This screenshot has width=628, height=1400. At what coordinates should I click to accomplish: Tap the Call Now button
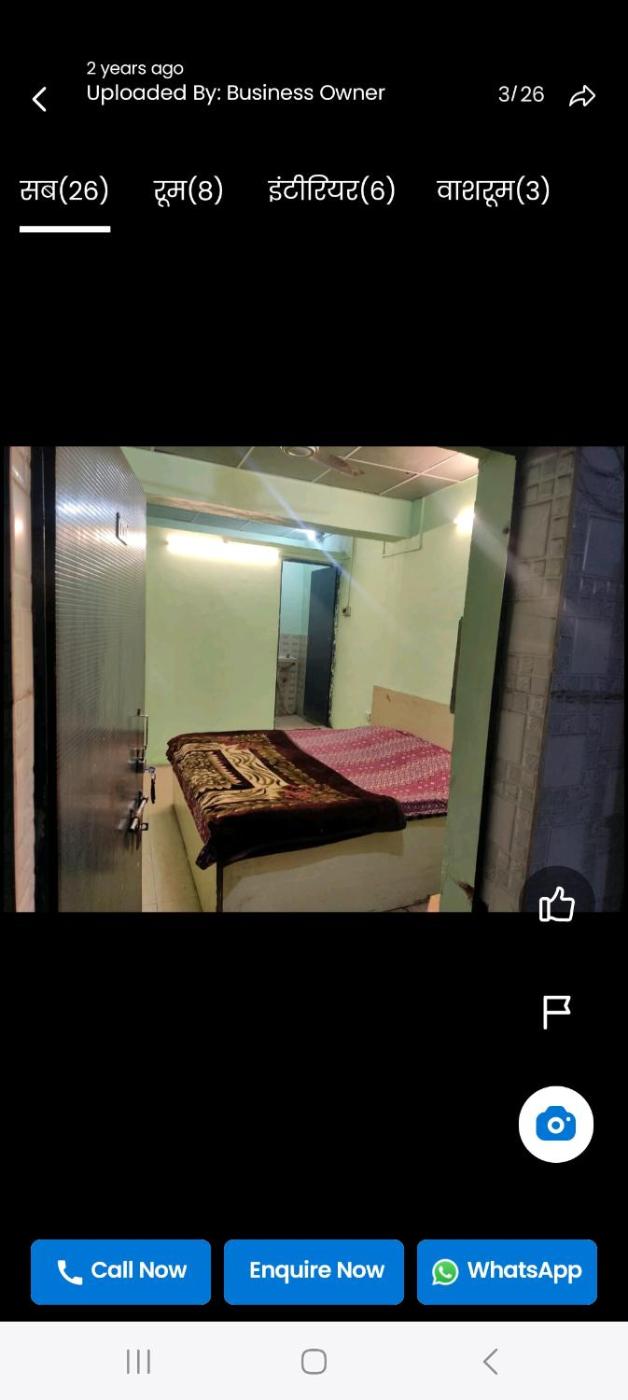[x=121, y=1271]
